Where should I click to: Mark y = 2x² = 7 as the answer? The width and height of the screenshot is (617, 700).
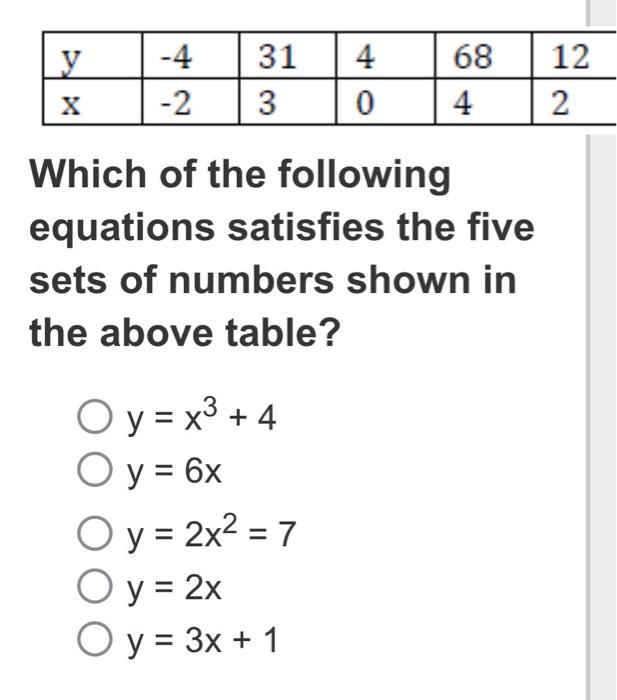tap(97, 536)
